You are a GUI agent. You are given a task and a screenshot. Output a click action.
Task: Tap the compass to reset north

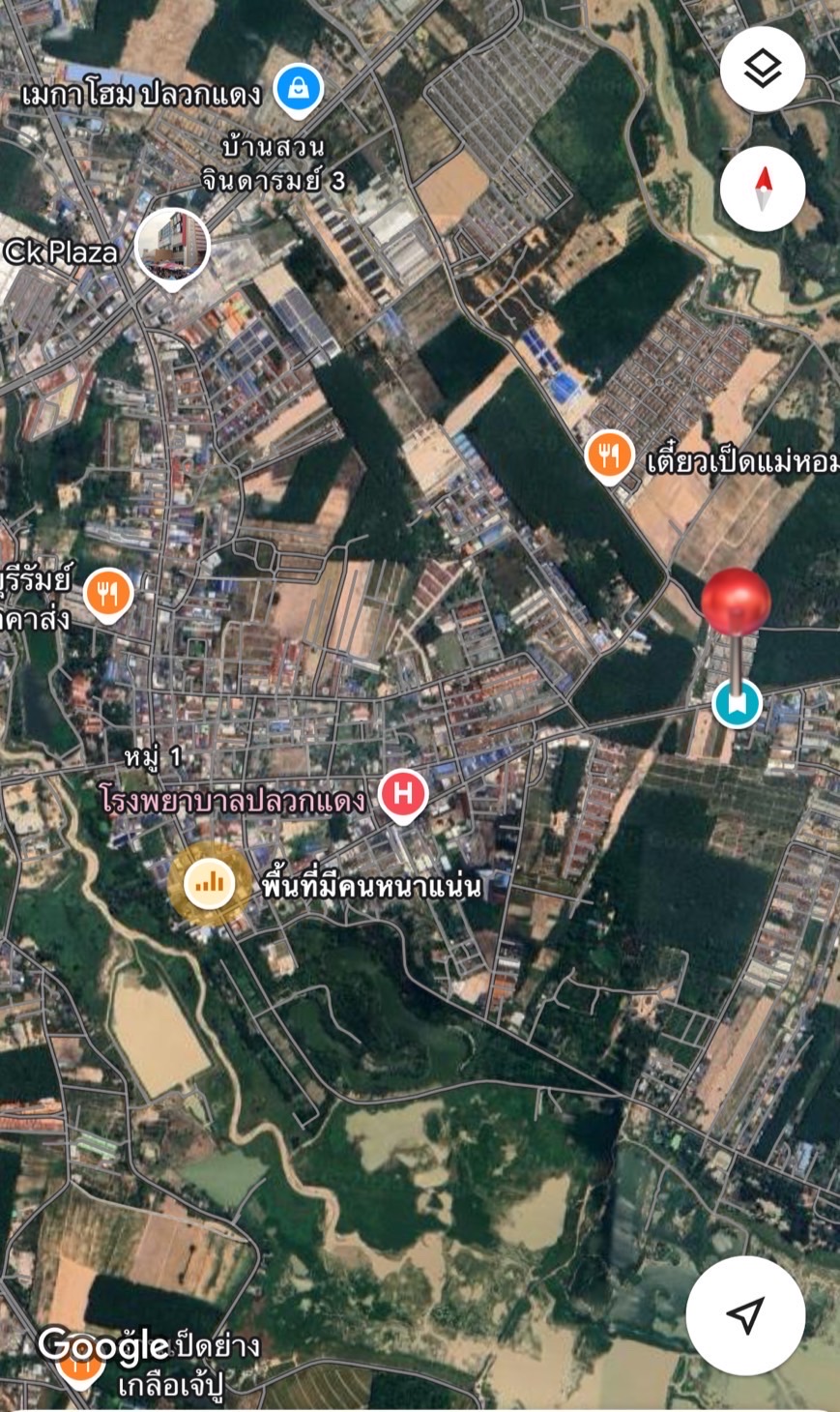tap(763, 188)
